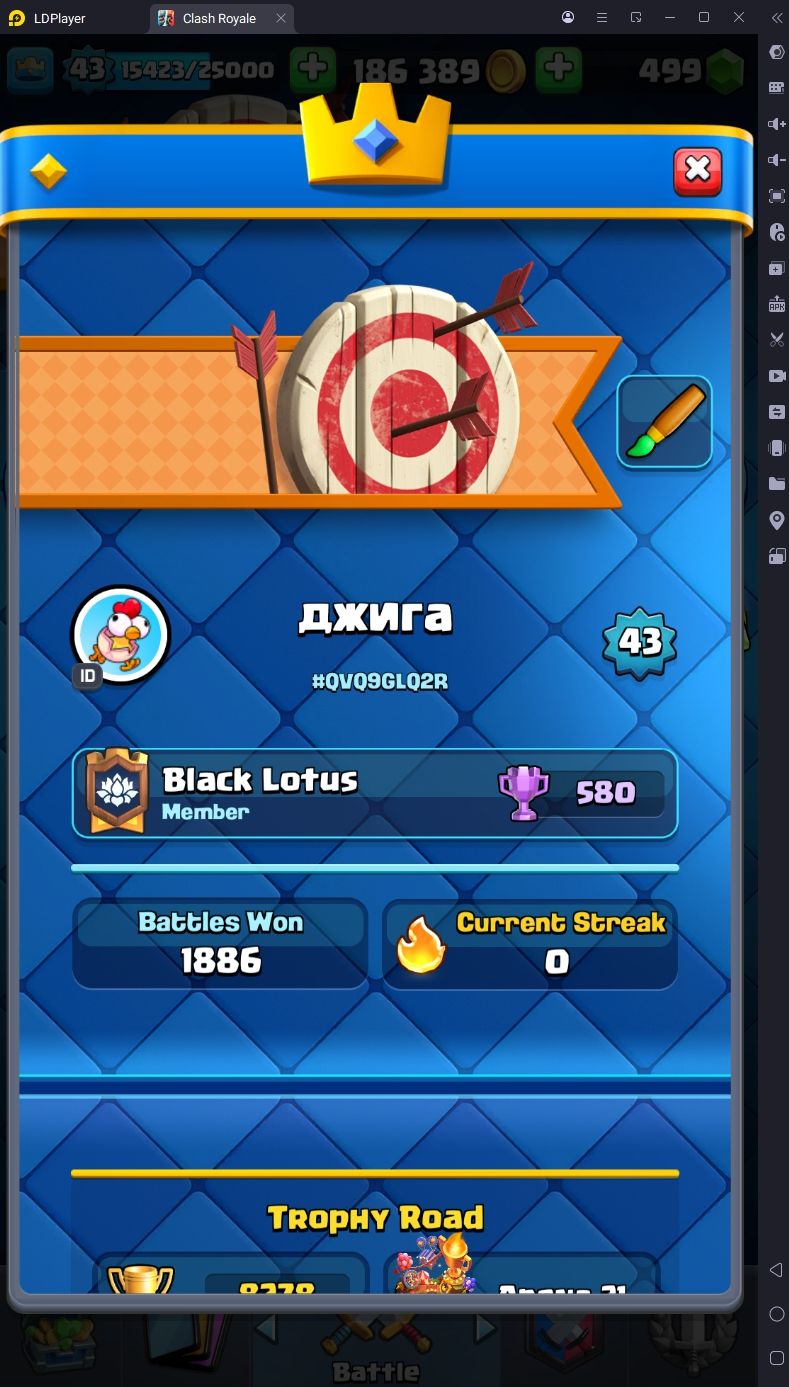Edit banner with the paintbrush button
Image resolution: width=789 pixels, height=1387 pixels.
point(664,422)
